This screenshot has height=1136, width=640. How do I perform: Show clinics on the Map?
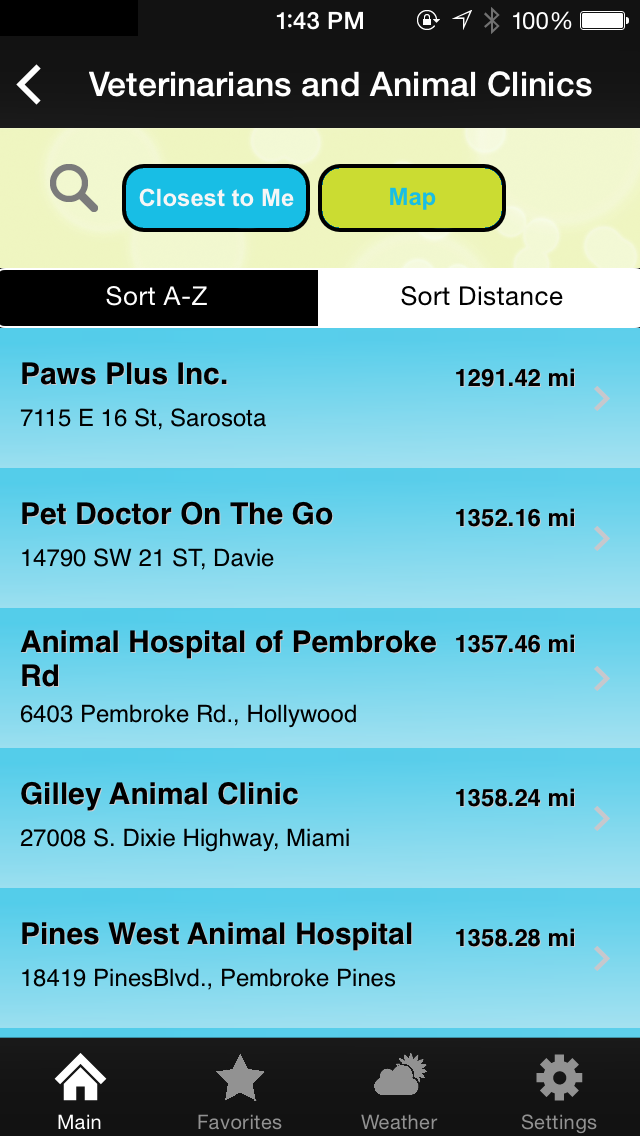point(412,198)
